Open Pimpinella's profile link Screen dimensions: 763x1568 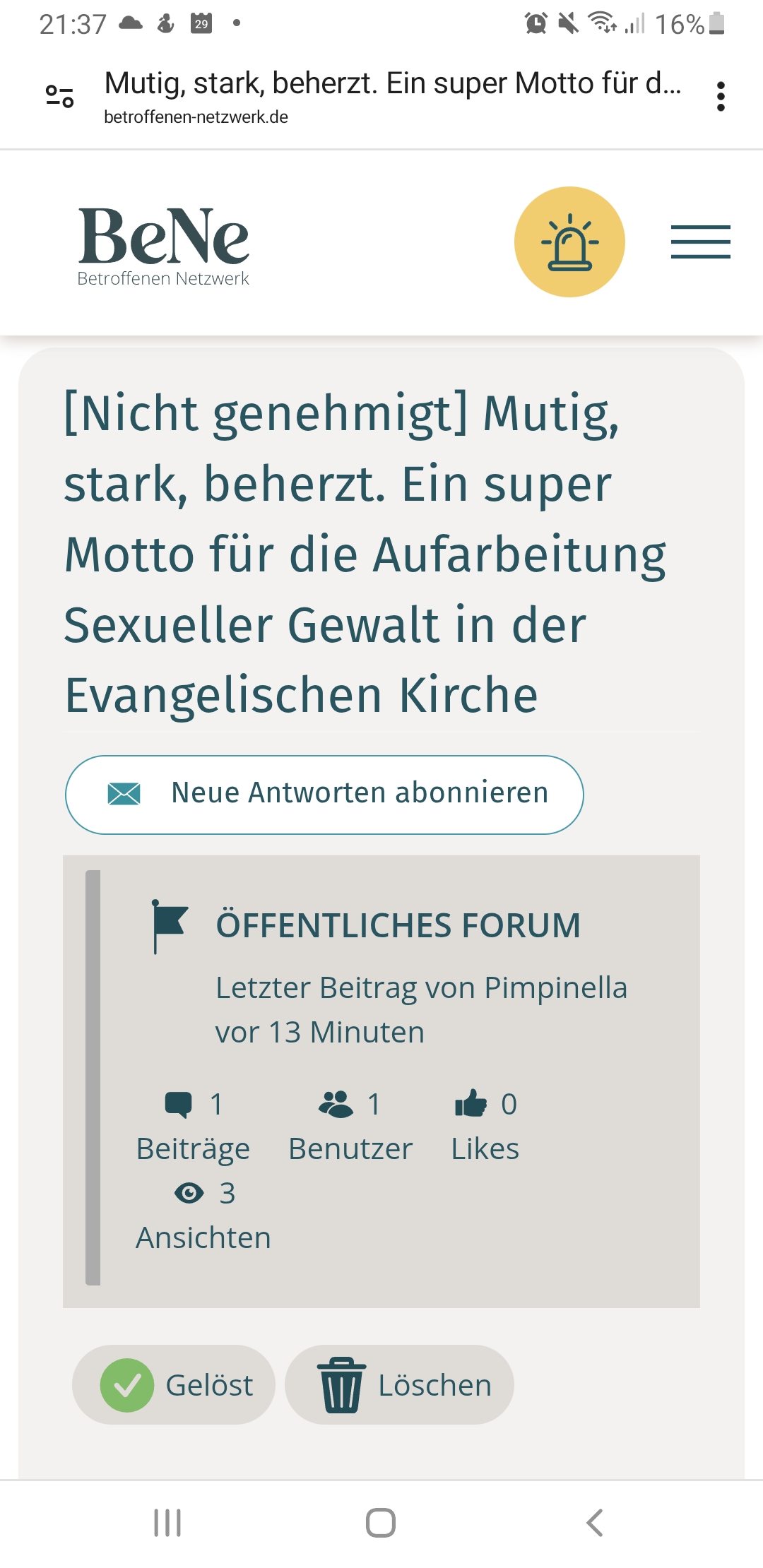pos(555,987)
